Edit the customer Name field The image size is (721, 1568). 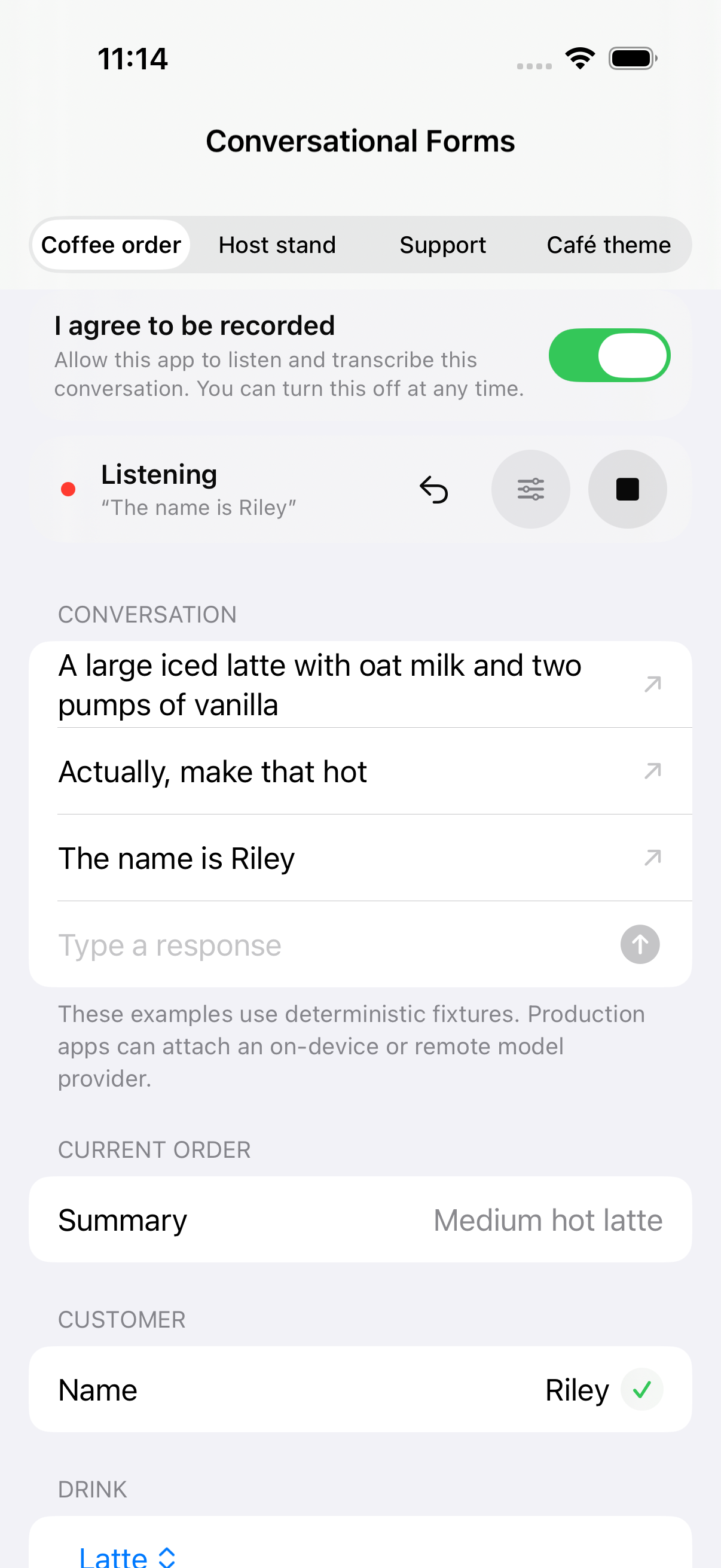tap(360, 1390)
